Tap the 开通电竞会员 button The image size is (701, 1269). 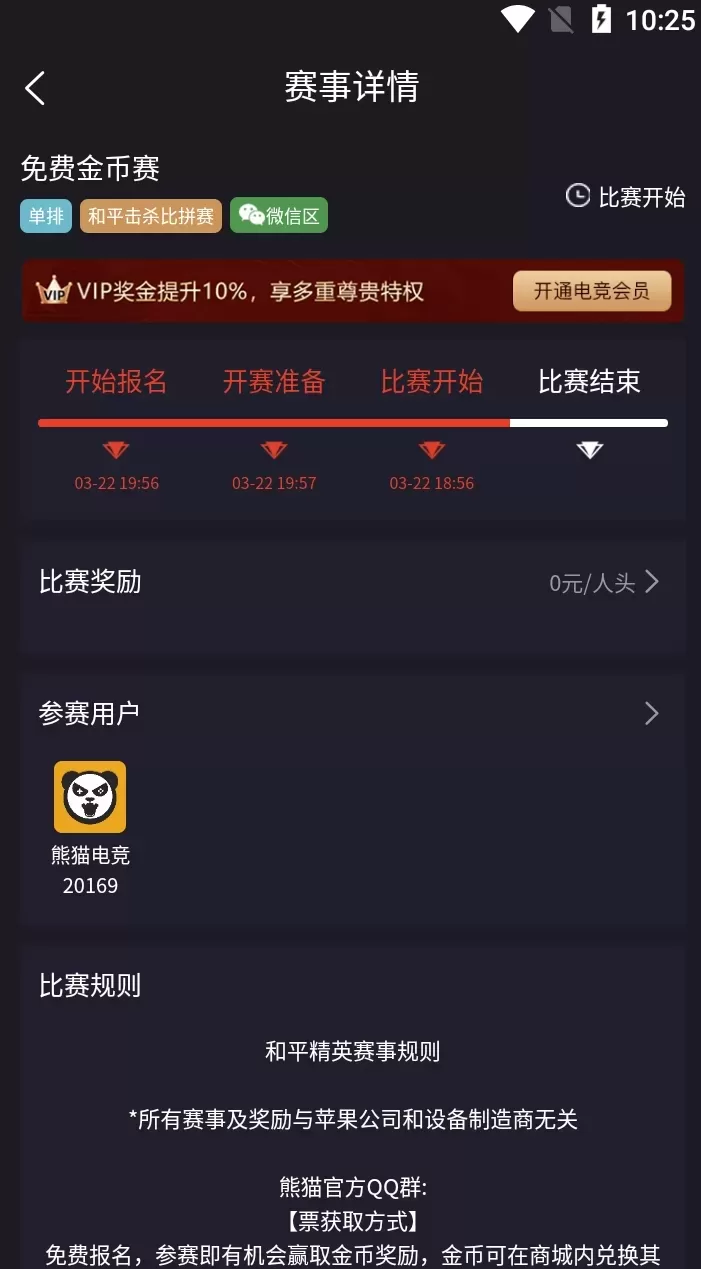pos(591,291)
